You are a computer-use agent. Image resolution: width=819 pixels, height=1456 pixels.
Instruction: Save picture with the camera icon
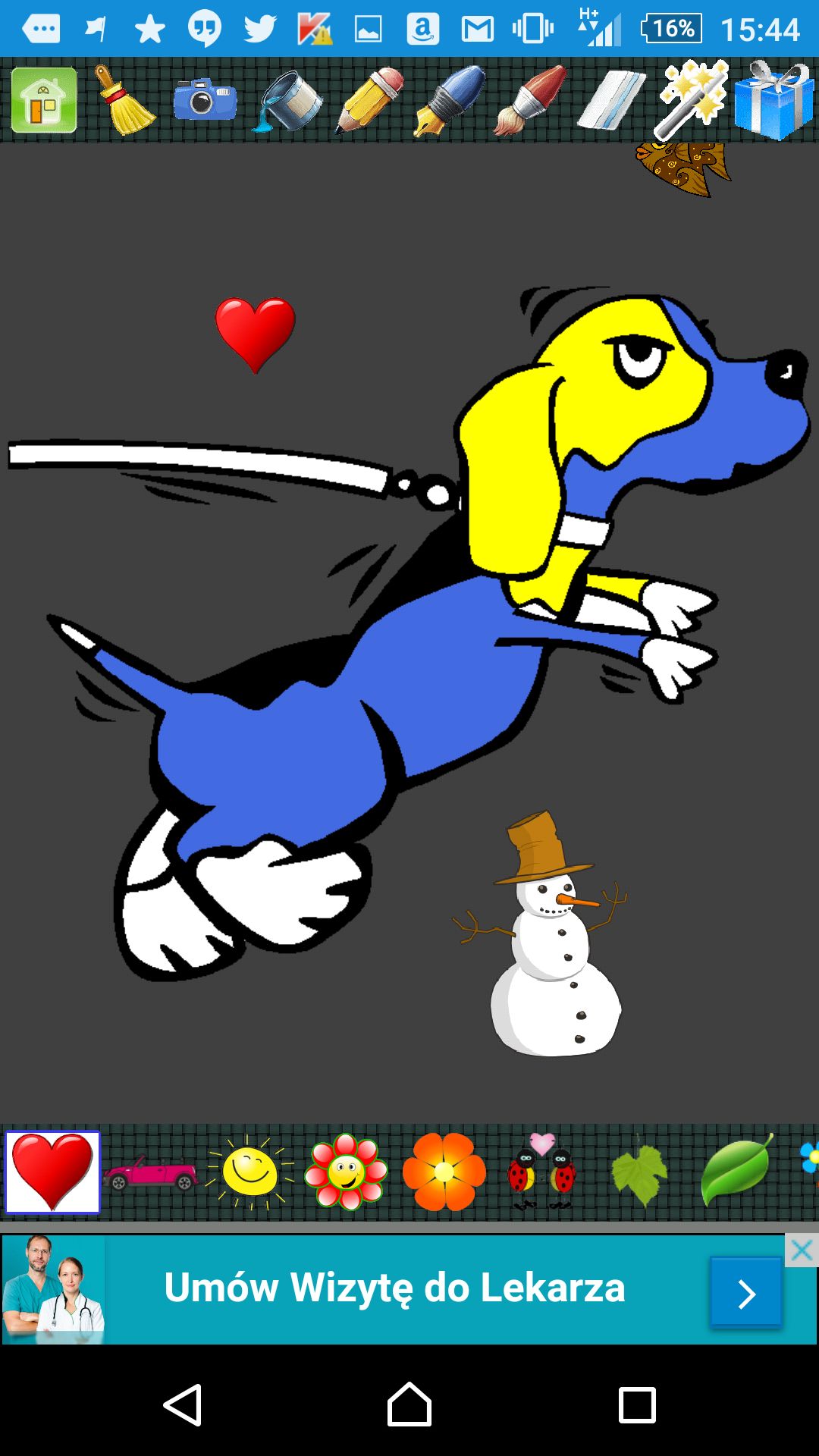[205, 99]
